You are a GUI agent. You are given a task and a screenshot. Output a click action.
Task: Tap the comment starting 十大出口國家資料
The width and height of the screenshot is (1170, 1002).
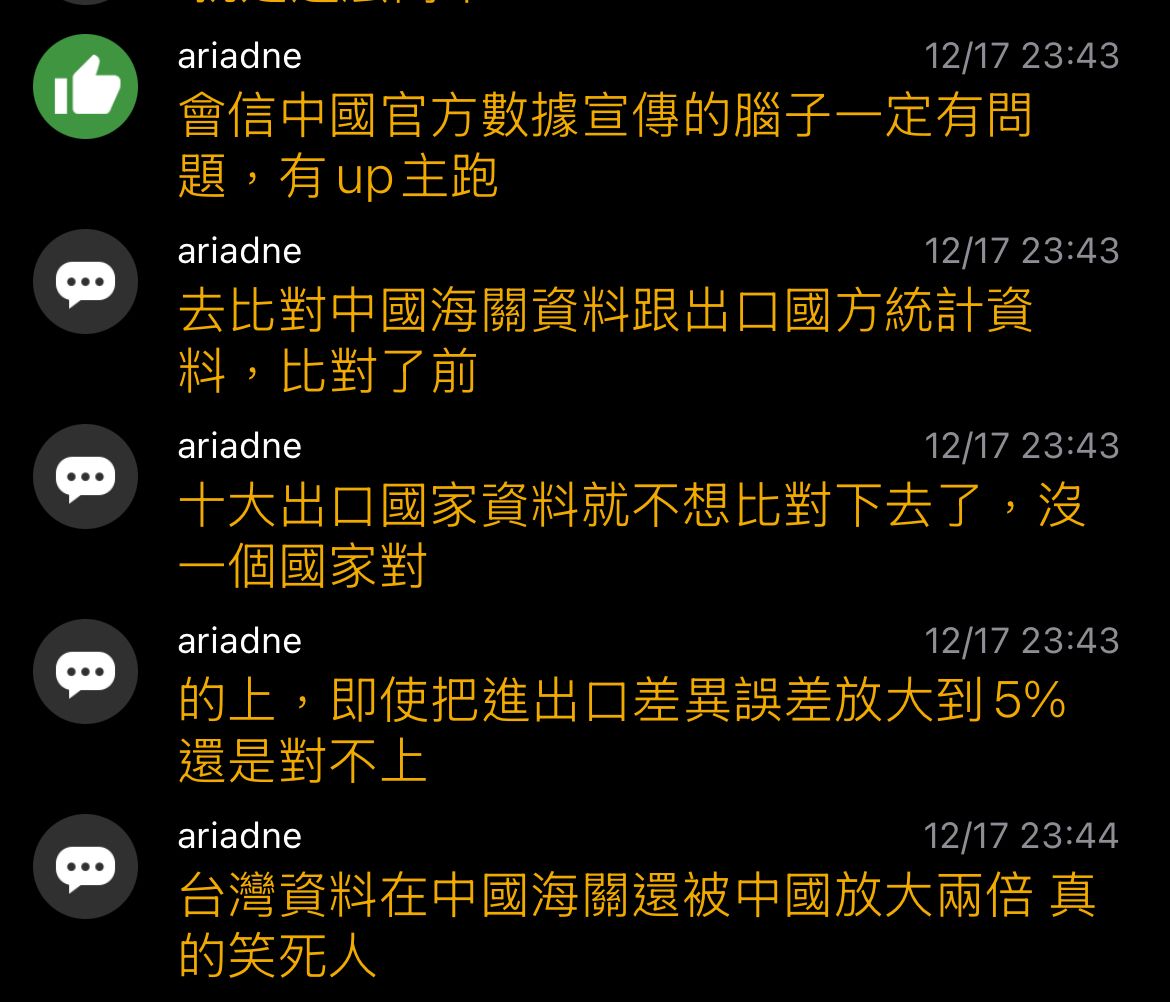click(x=630, y=536)
